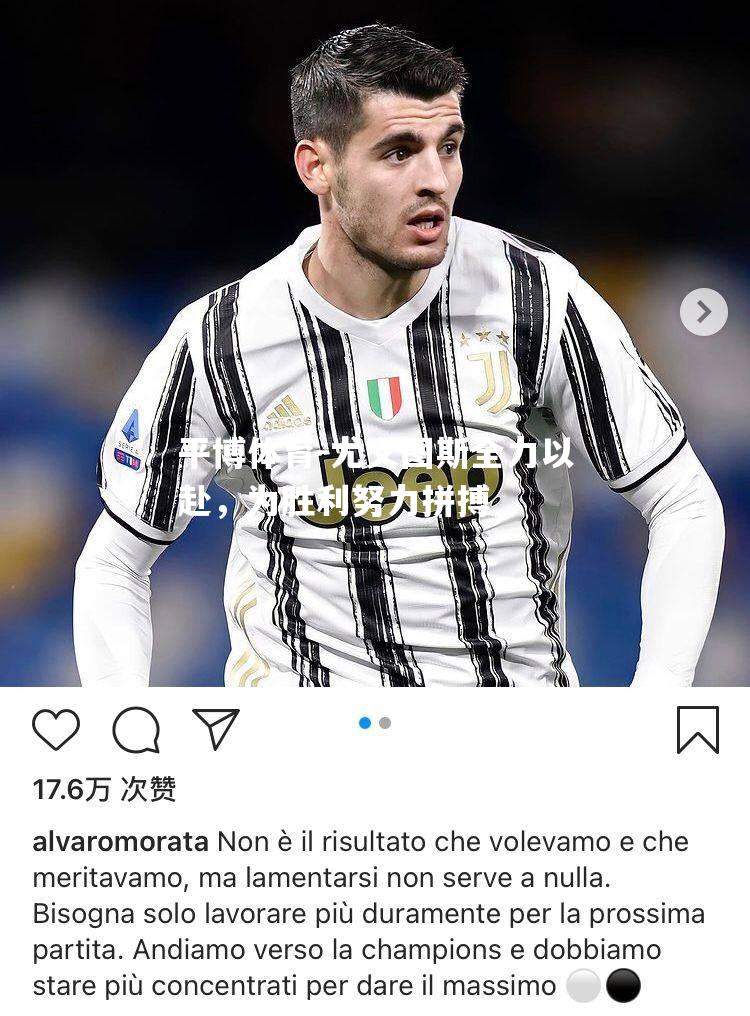
Task: Go to the next photo in the carousel
Action: (703, 312)
